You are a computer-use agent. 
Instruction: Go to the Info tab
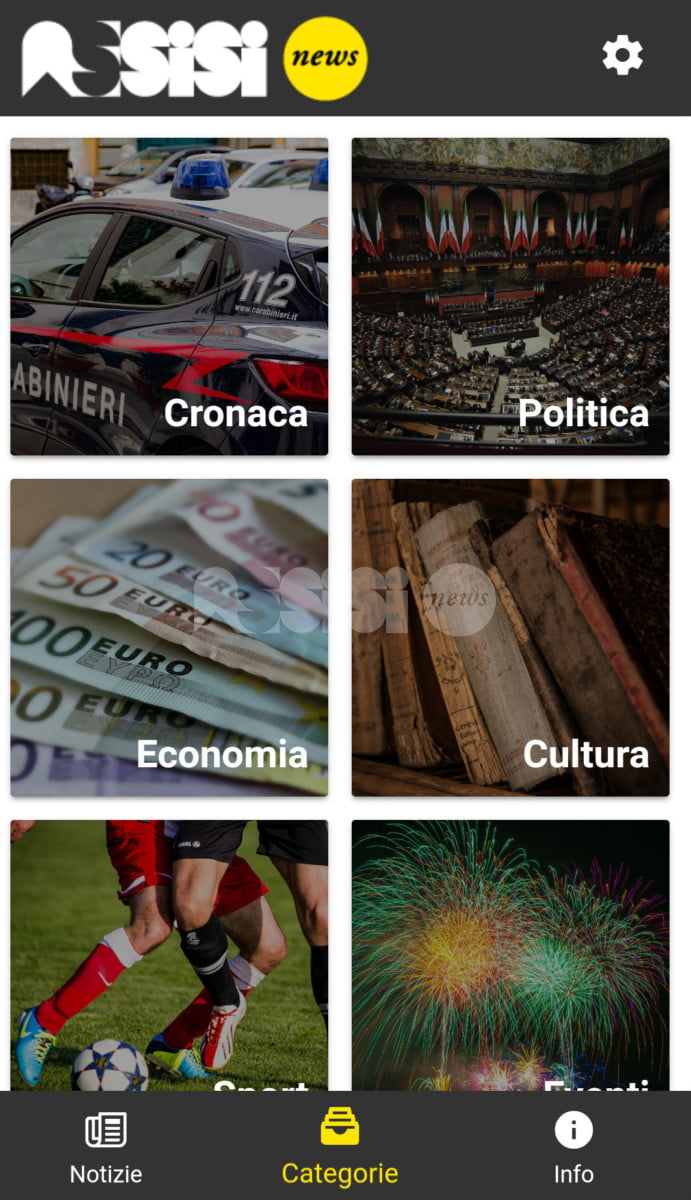pos(574,1146)
